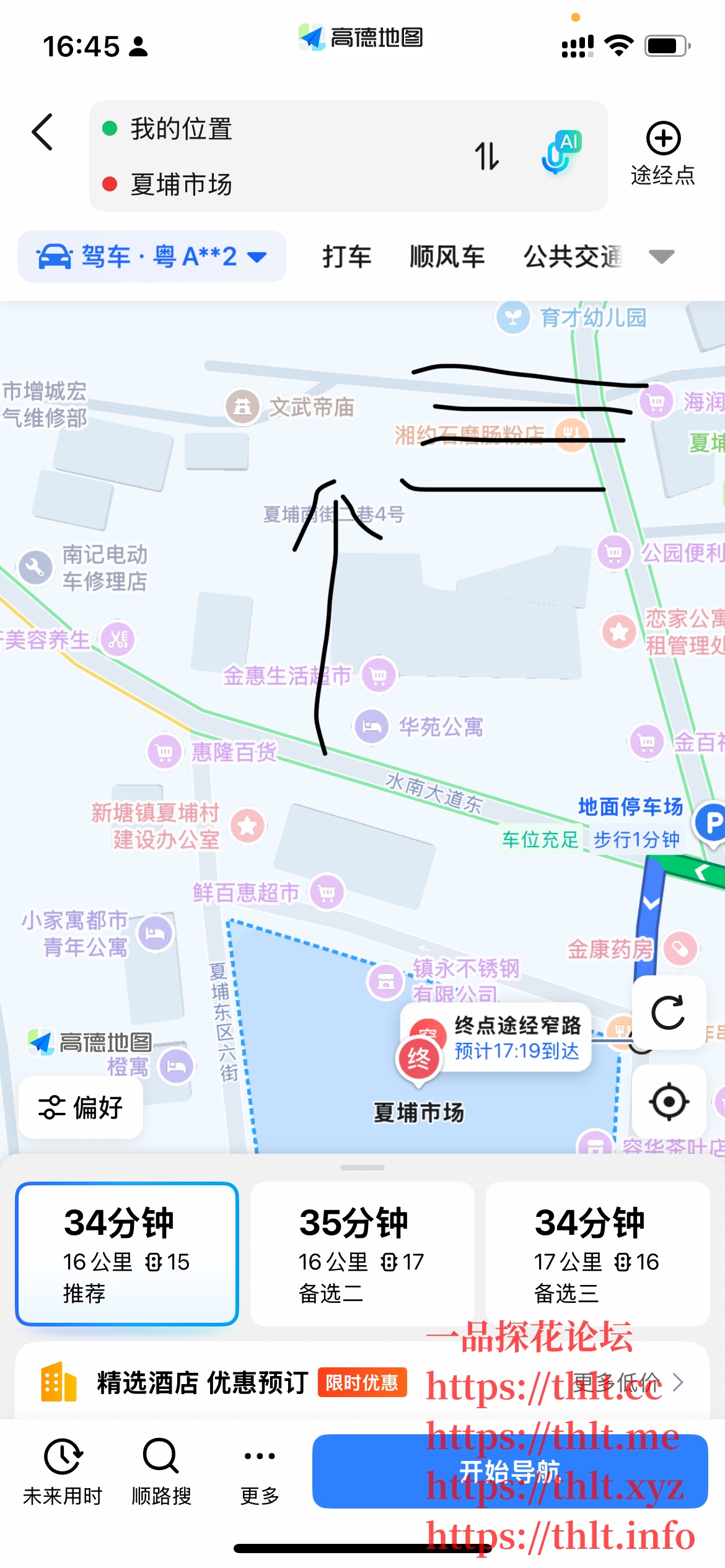The width and height of the screenshot is (725, 1568).
Task: Add a waypoint with 途经点
Action: 663,154
